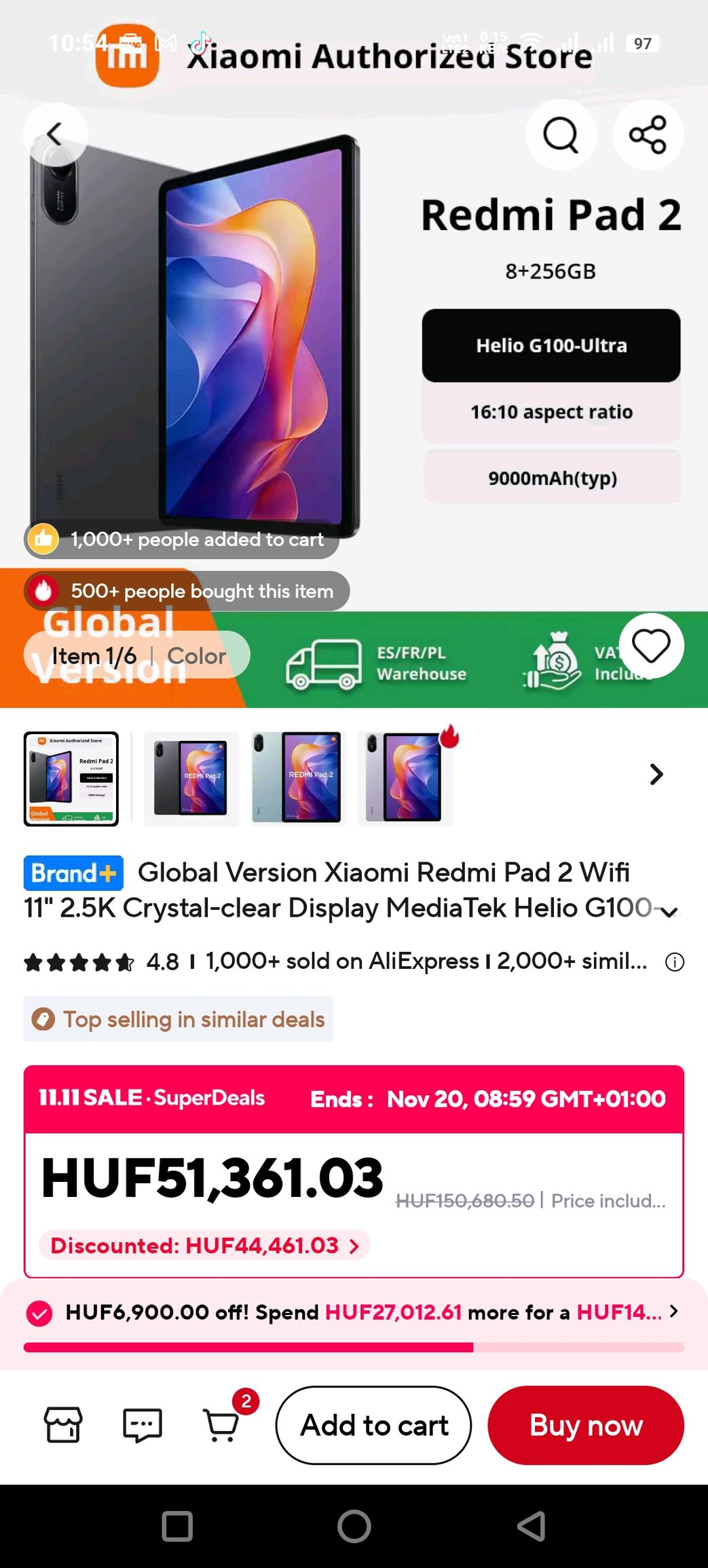Select the mint green tablet color thumbnail
Viewport: 708px width, 1568px height.
297,778
